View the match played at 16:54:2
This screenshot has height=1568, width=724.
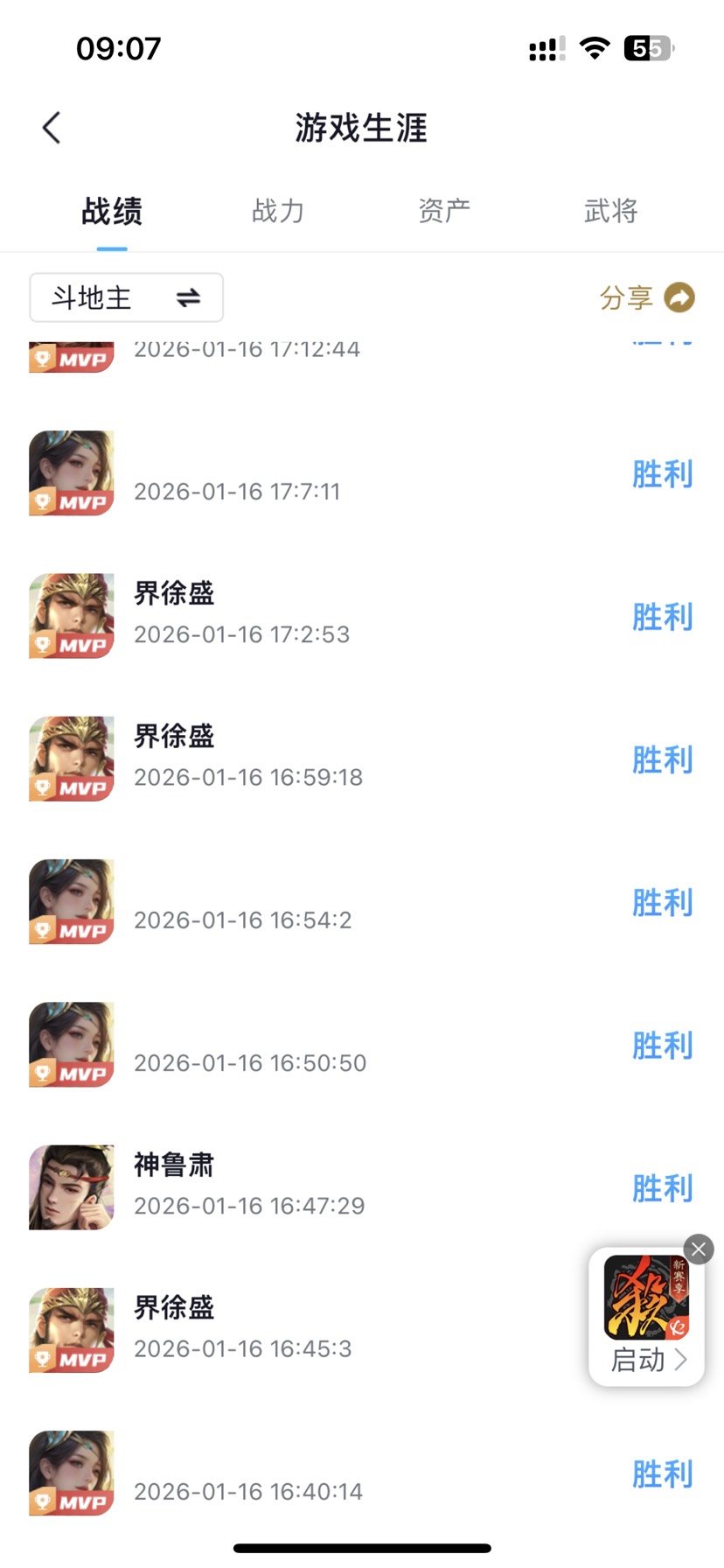pyautogui.click(x=361, y=902)
